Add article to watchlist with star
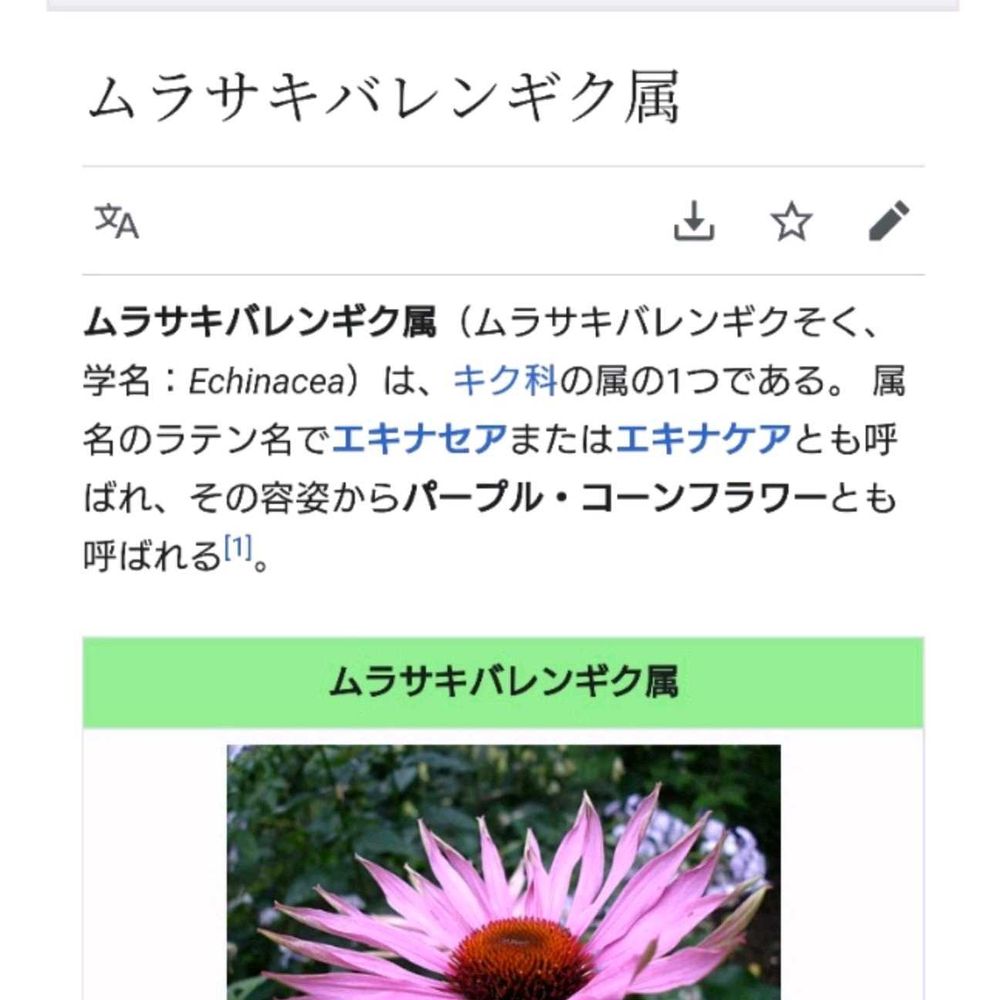 [x=791, y=221]
